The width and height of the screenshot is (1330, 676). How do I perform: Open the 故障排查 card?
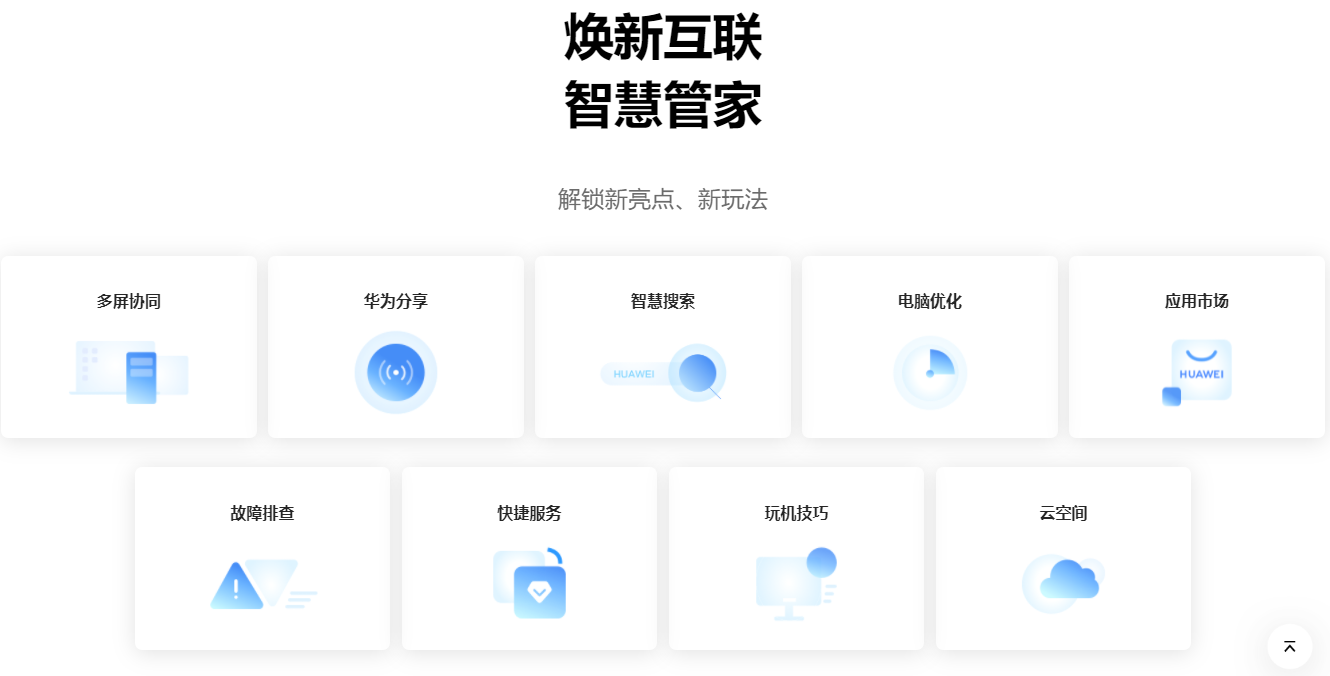point(262,558)
